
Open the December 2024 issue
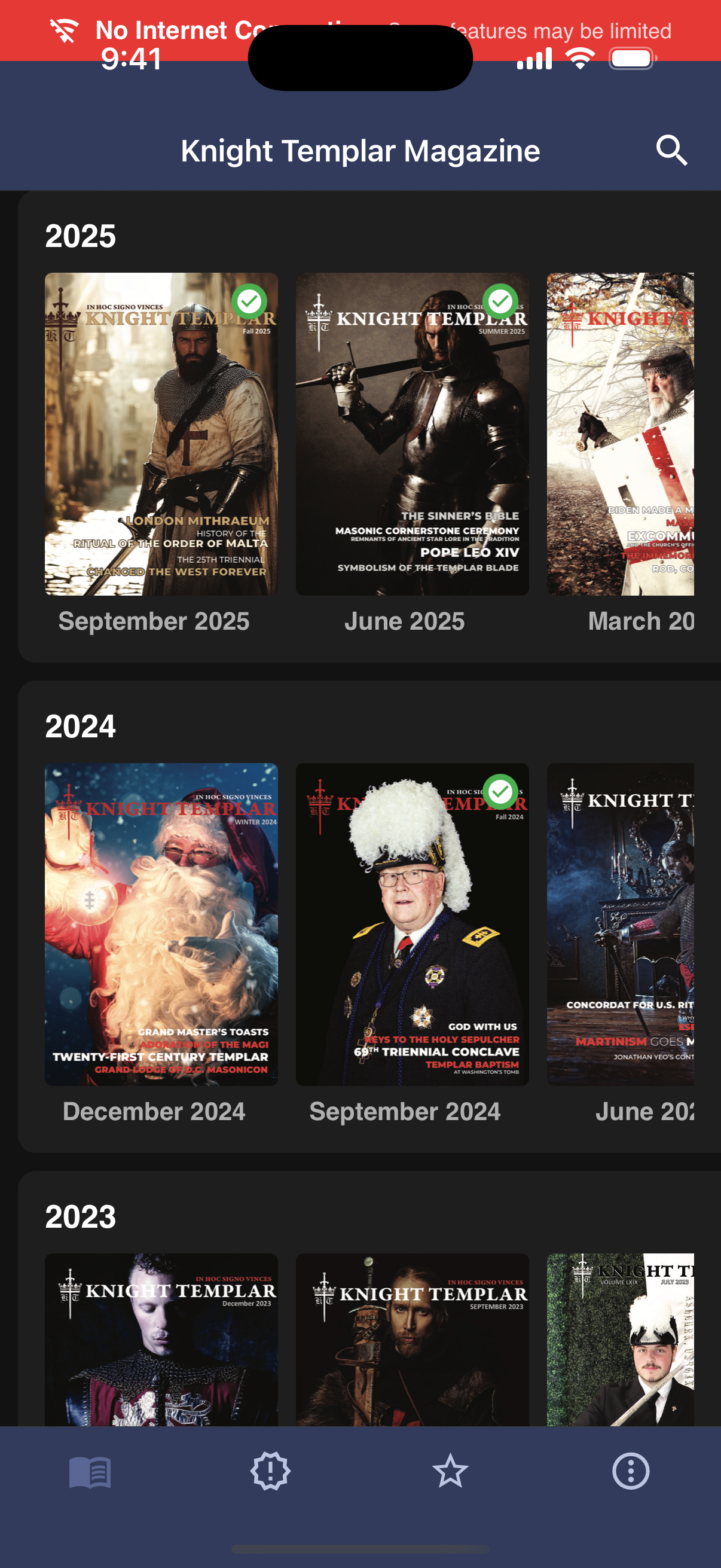161,923
